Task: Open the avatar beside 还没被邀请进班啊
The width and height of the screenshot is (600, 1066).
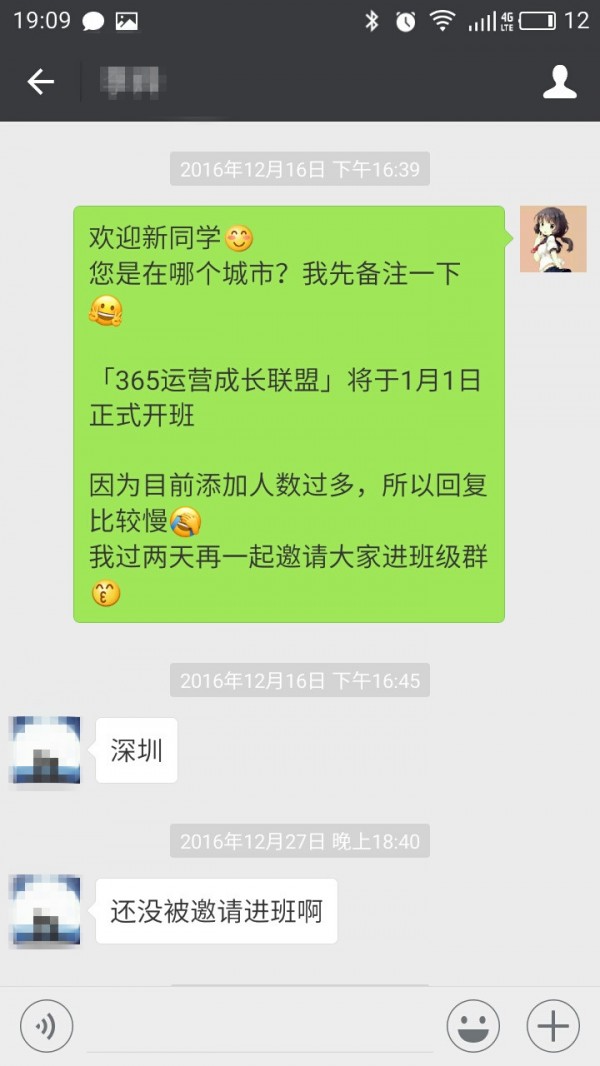Action: click(x=45, y=910)
